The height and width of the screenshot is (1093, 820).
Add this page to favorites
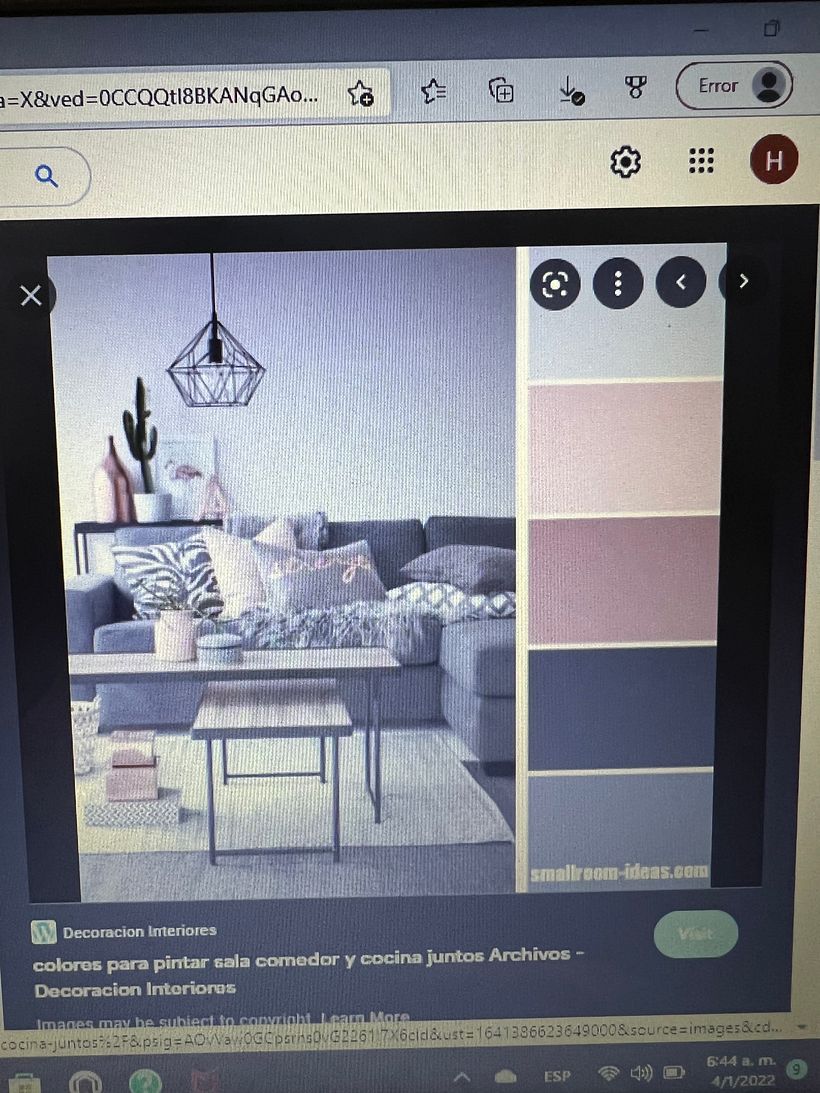click(360, 94)
